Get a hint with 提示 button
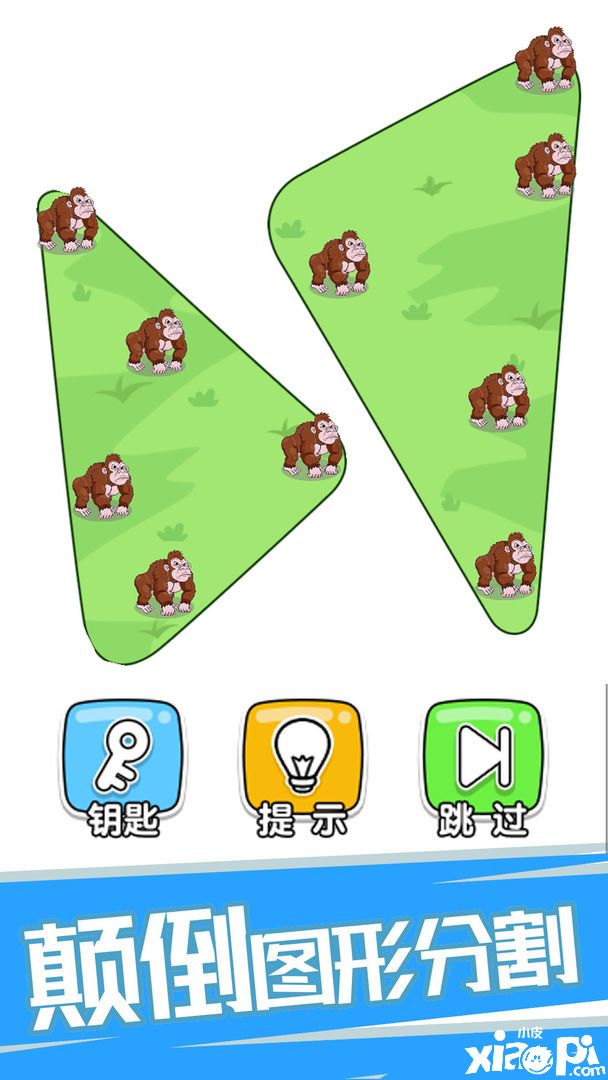 tap(302, 765)
